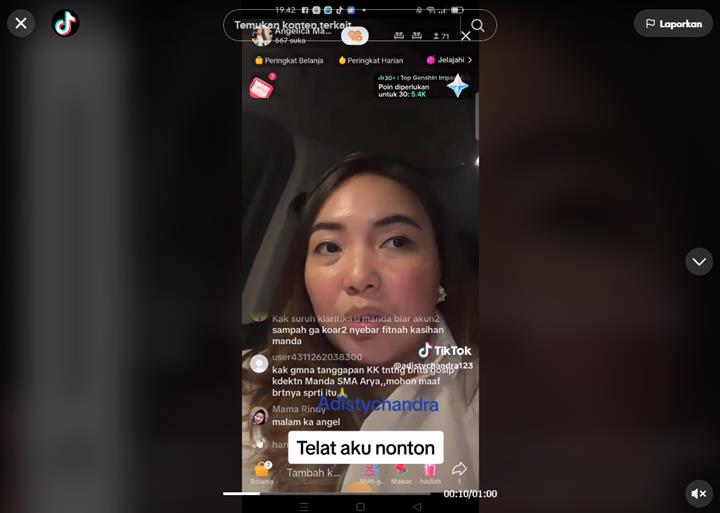Tap the search magnifier icon
The width and height of the screenshot is (720, 513).
coord(478,25)
